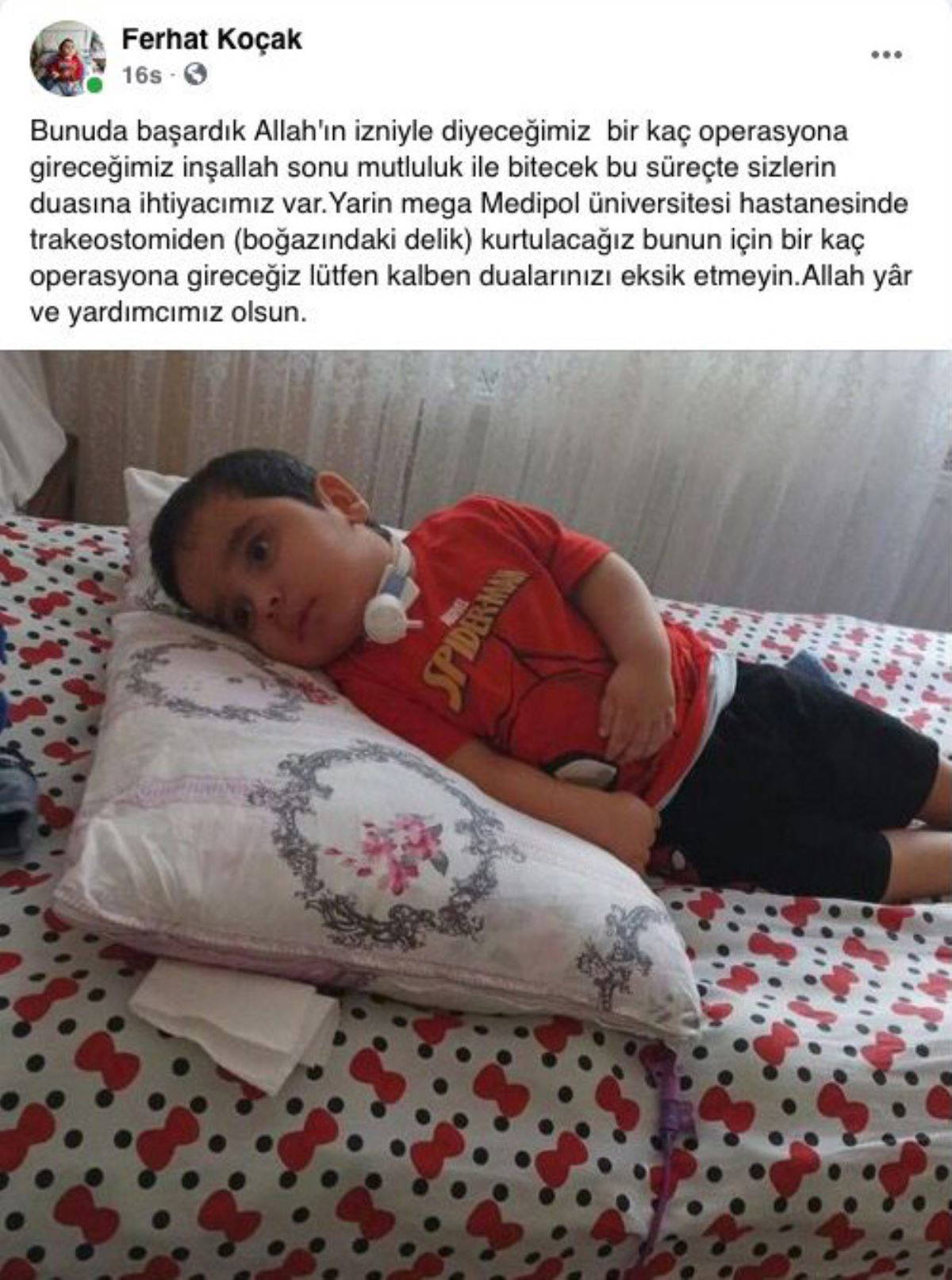952x1280 pixels.
Task: Open the posted photo in full view
Action: click(x=476, y=813)
